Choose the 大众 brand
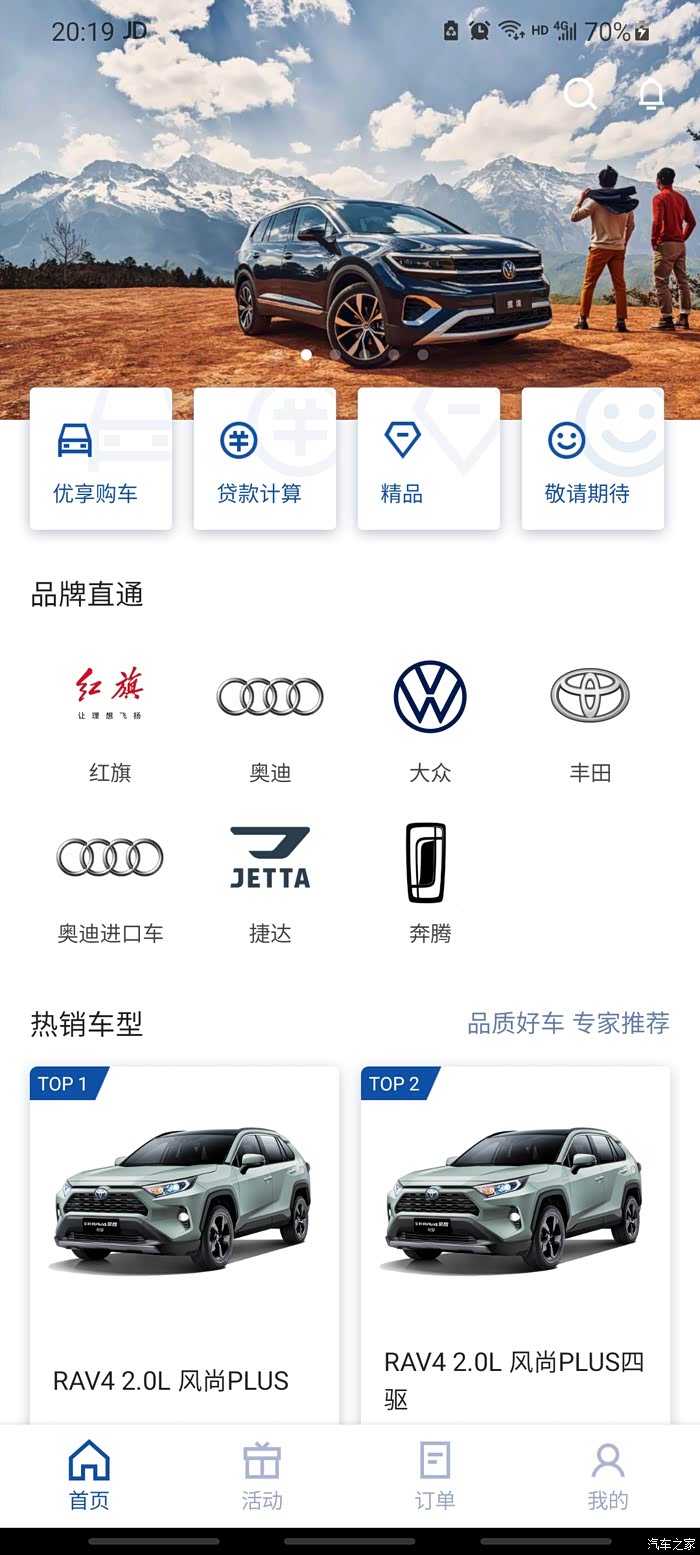 pos(430,714)
